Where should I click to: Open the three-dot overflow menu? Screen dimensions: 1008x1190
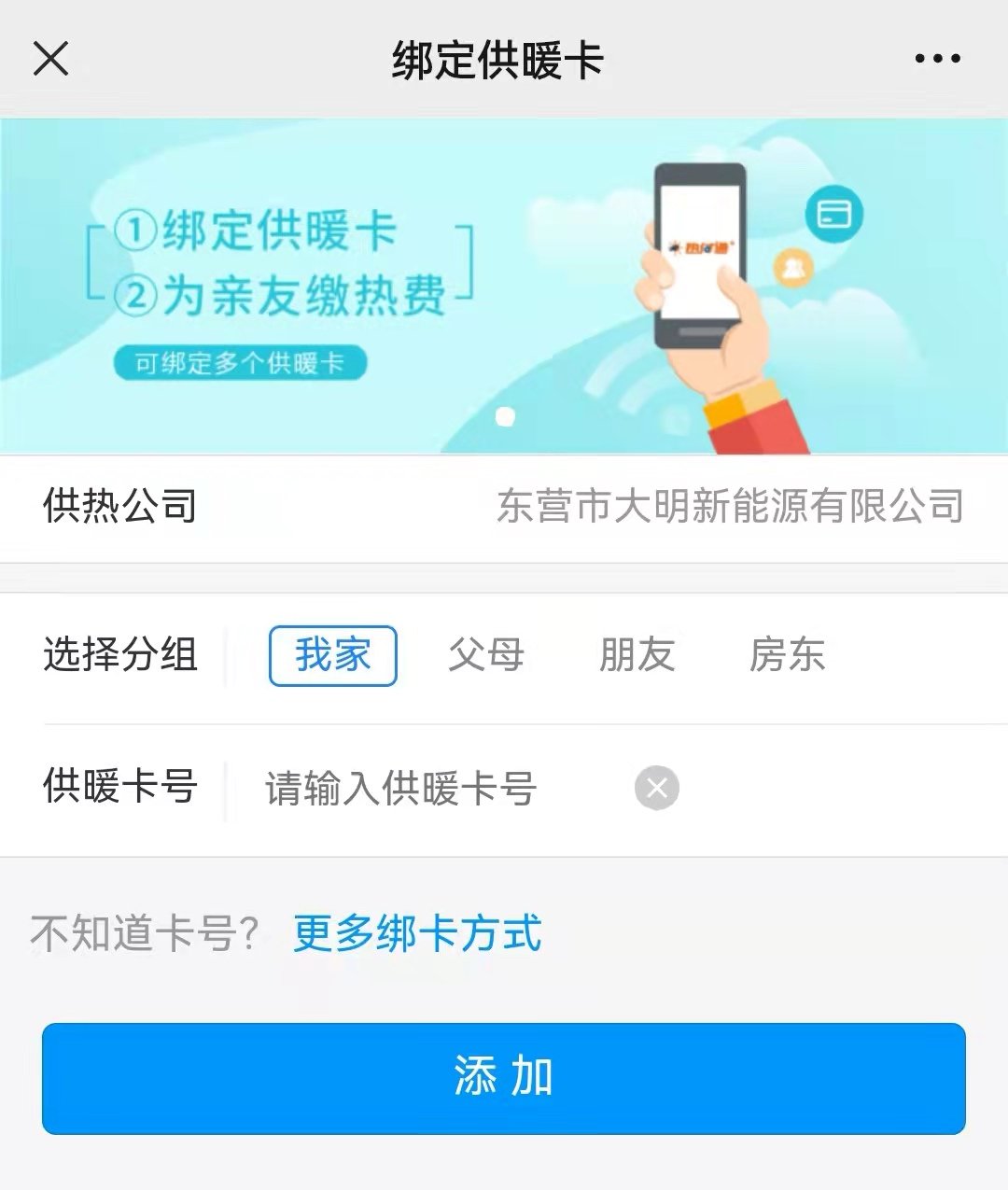click(x=937, y=59)
